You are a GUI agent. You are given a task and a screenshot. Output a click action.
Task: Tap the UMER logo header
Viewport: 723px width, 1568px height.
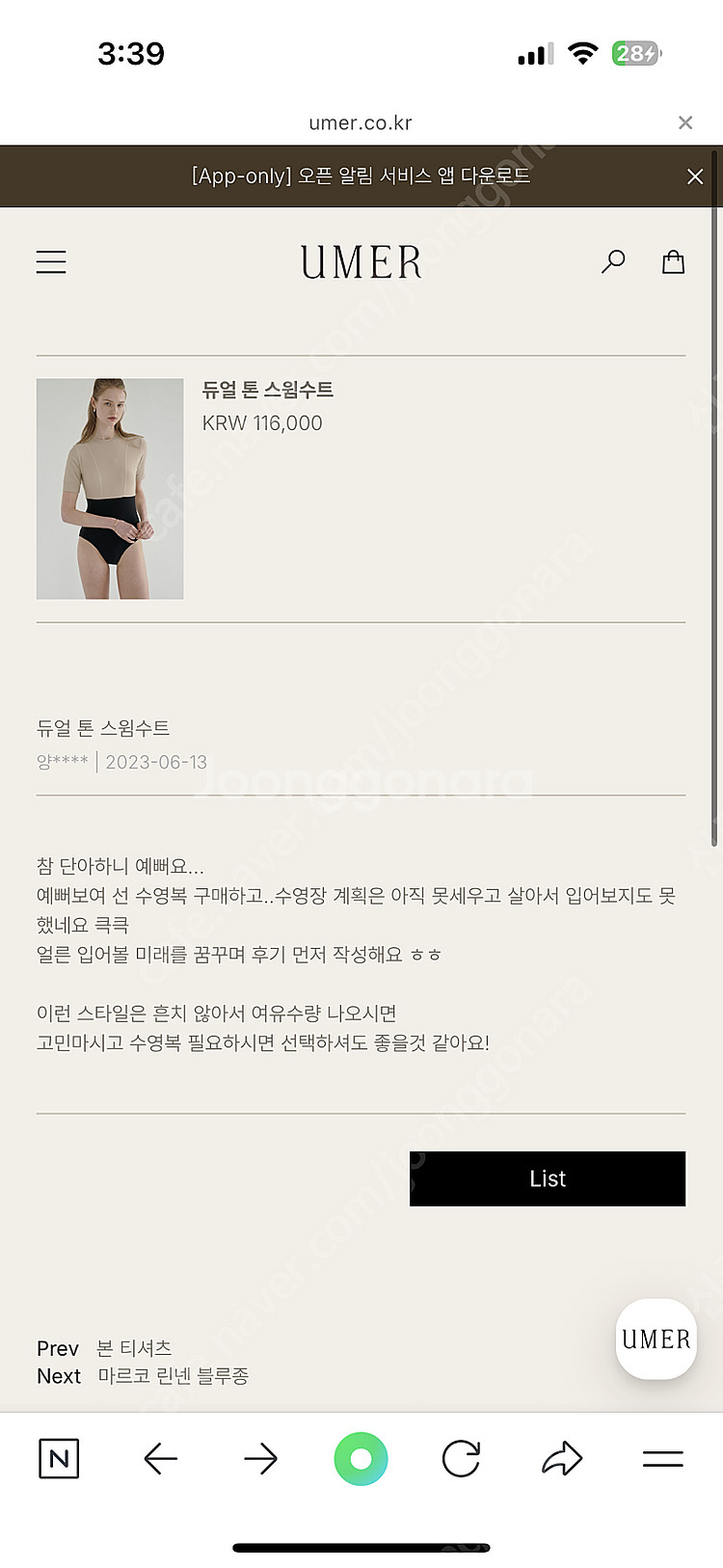pyautogui.click(x=361, y=262)
